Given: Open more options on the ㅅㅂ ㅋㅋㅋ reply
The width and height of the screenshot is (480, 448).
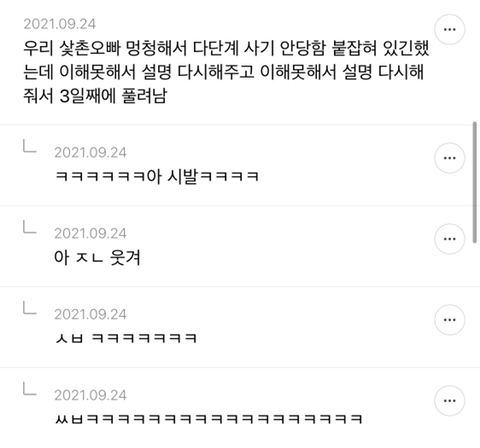Looking at the screenshot, I should tap(450, 320).
